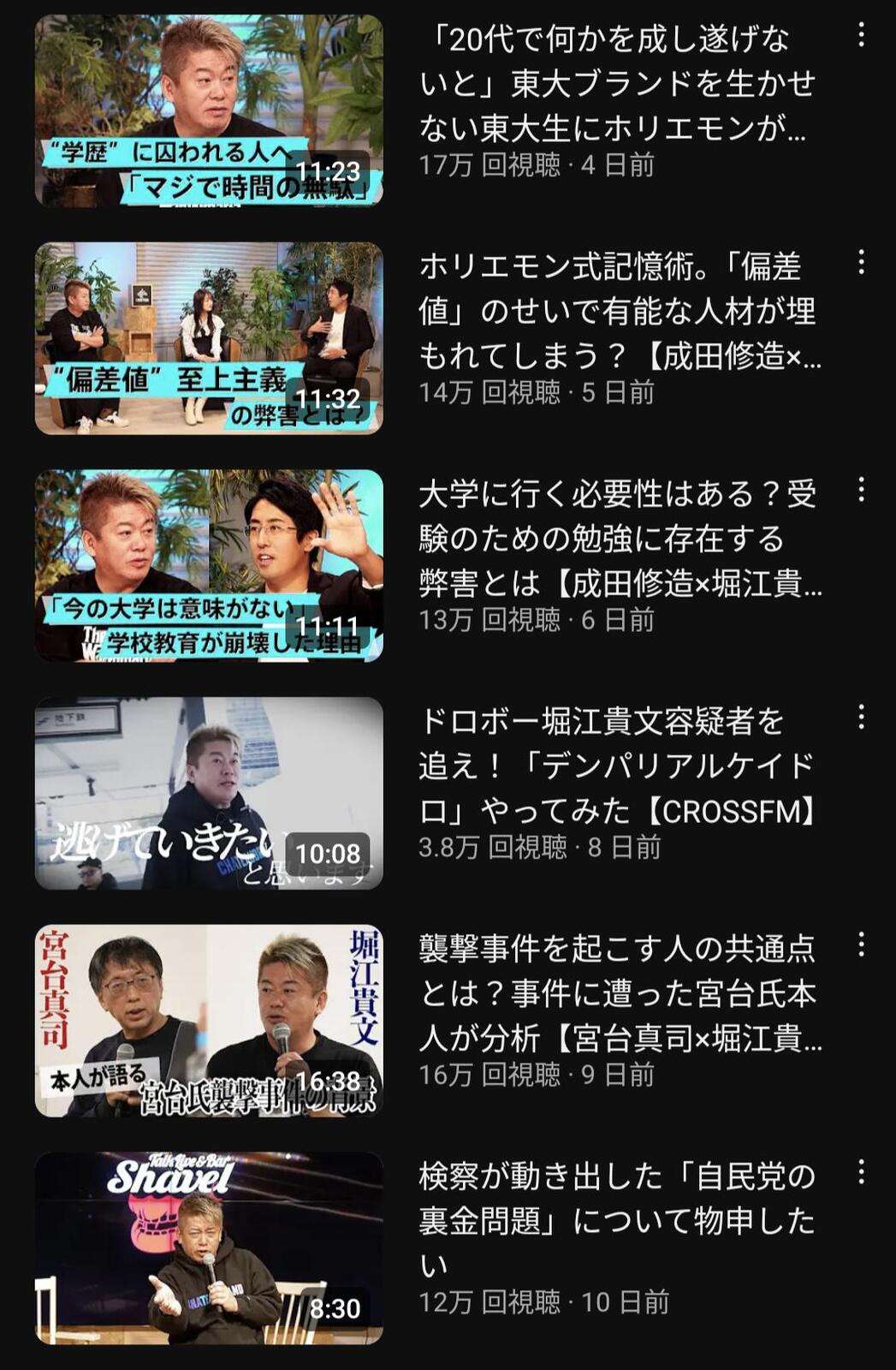Watch the 自民党の裏金問題 video

[x=209, y=1248]
